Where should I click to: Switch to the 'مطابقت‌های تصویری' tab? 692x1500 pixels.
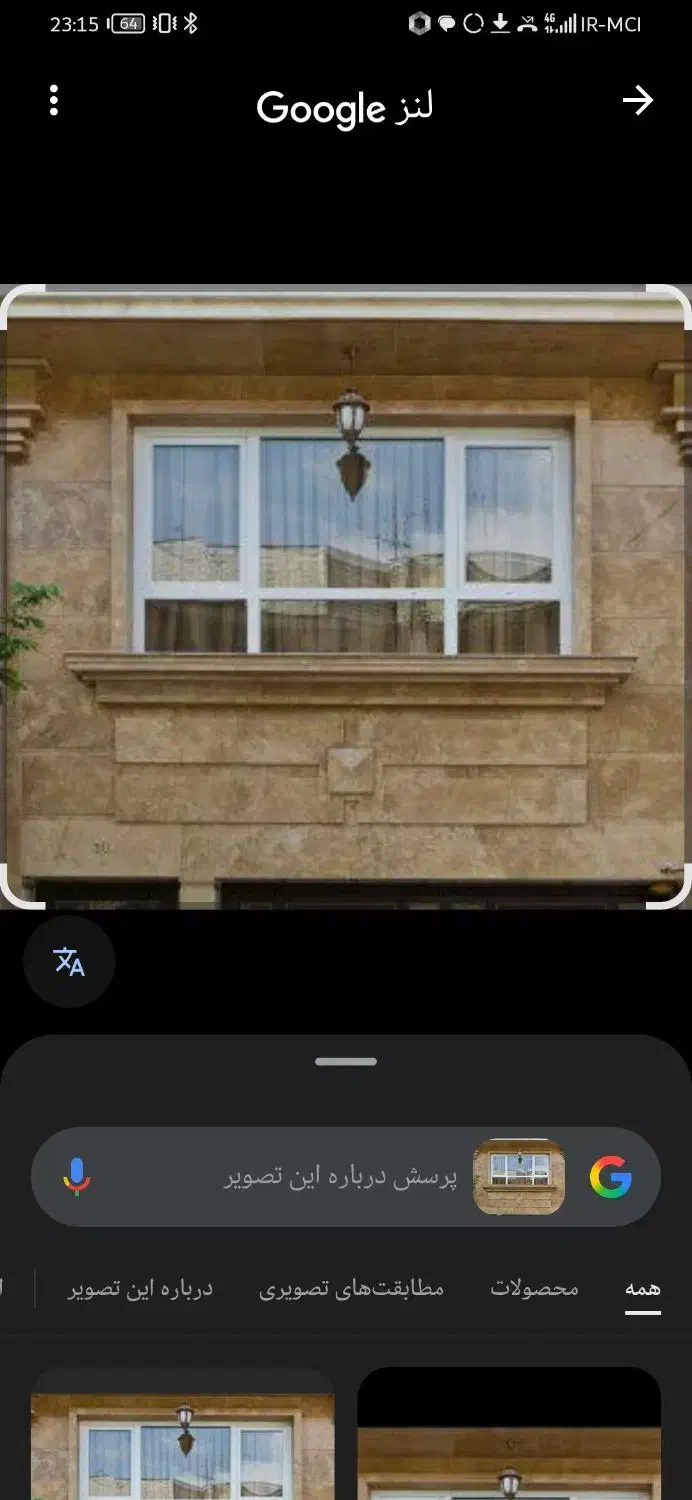(351, 1289)
